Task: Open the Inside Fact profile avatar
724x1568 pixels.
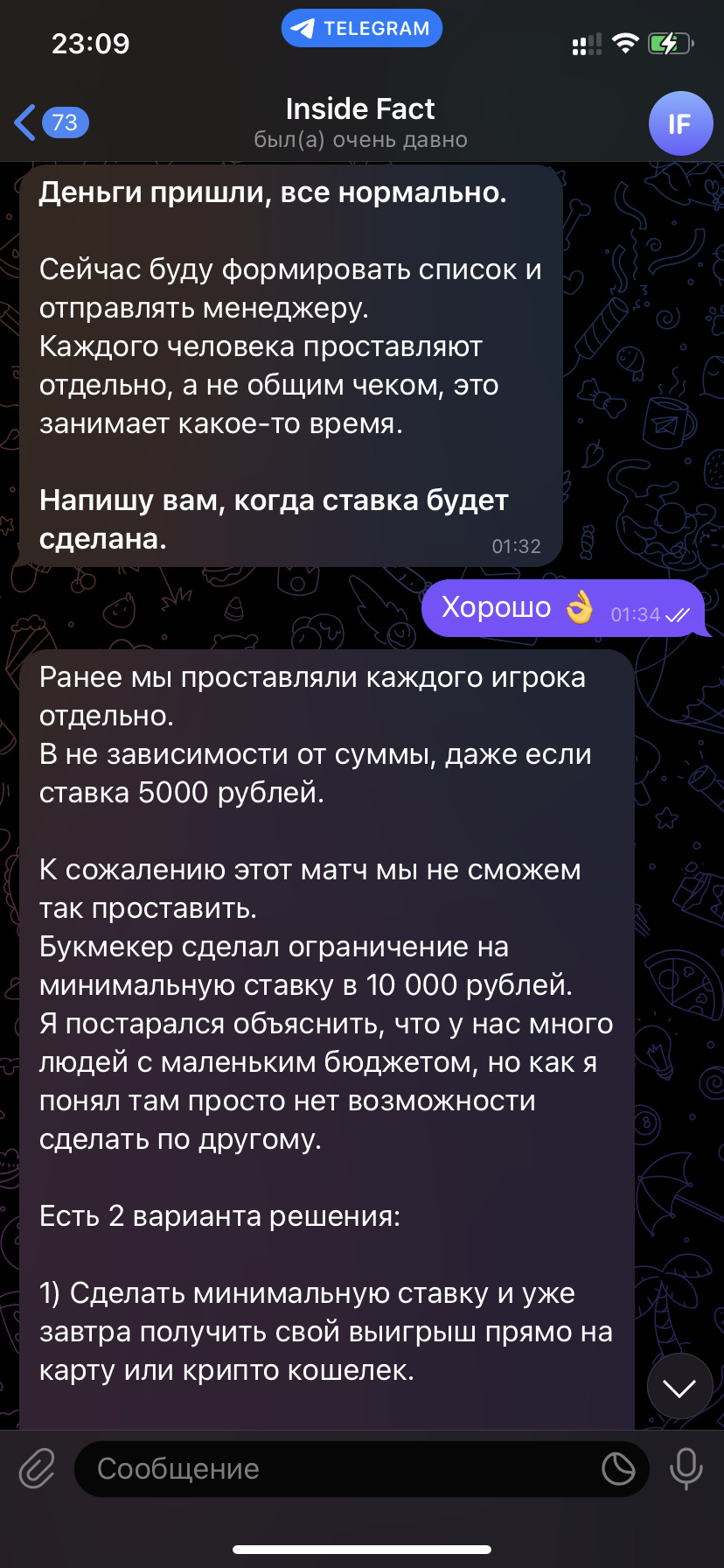Action: 680,123
